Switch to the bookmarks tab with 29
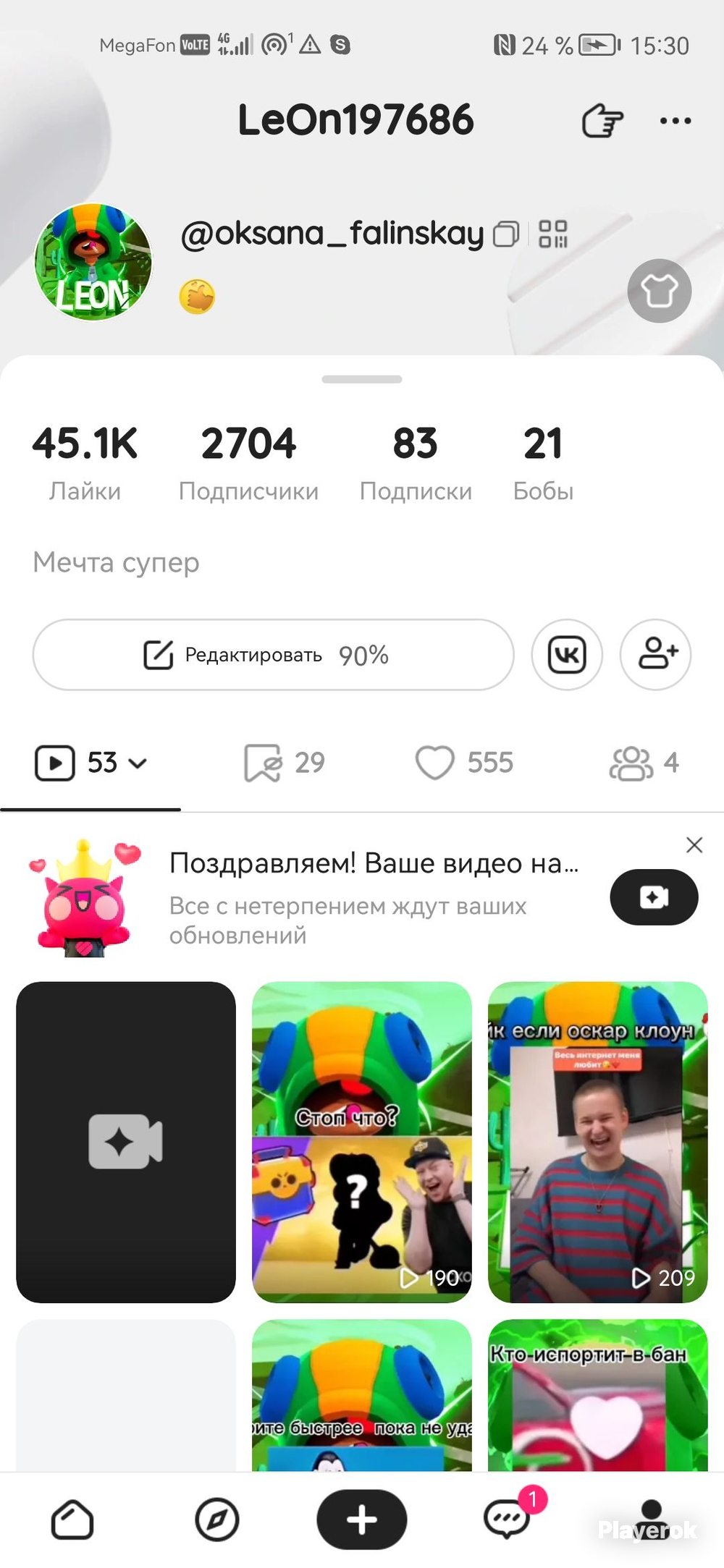 tap(285, 763)
